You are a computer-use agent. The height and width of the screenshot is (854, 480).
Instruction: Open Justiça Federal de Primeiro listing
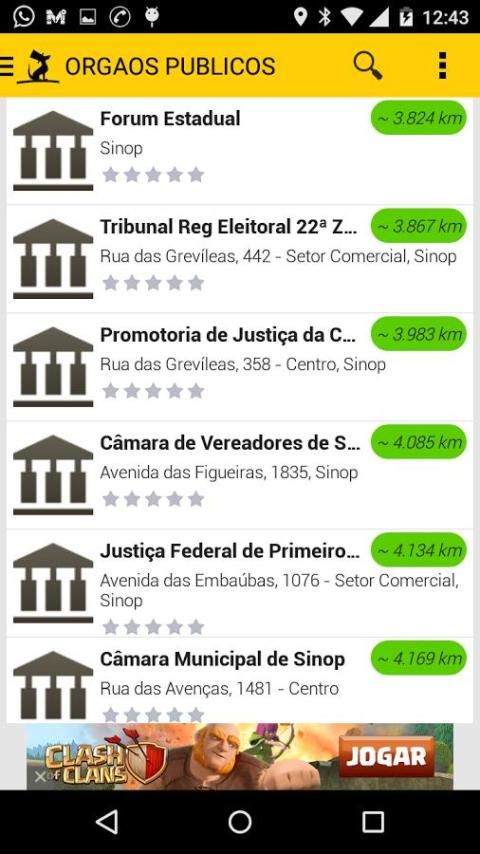tap(240, 583)
